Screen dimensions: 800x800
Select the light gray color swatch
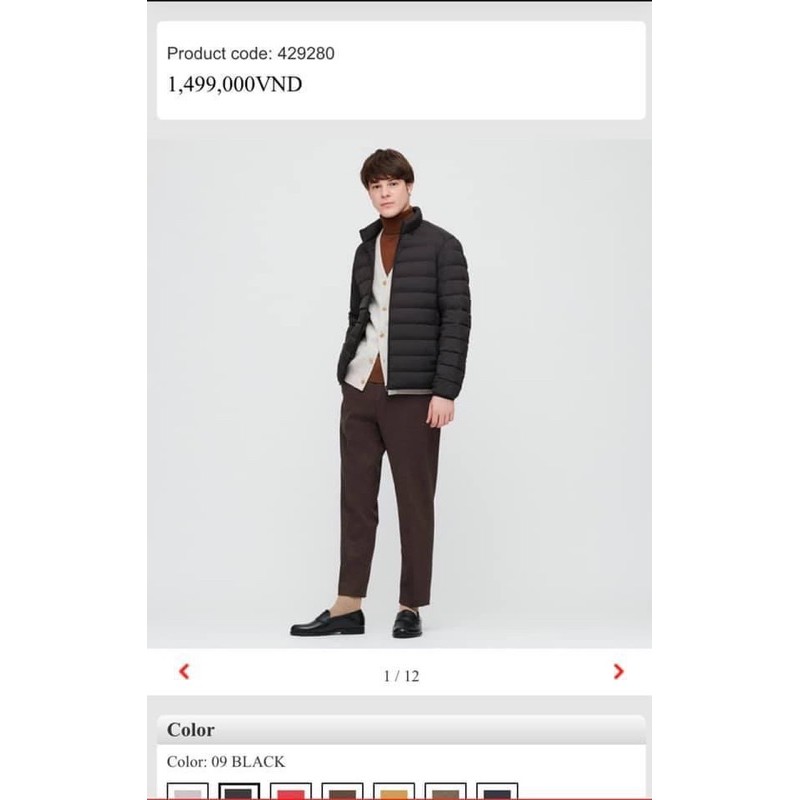pos(187,792)
